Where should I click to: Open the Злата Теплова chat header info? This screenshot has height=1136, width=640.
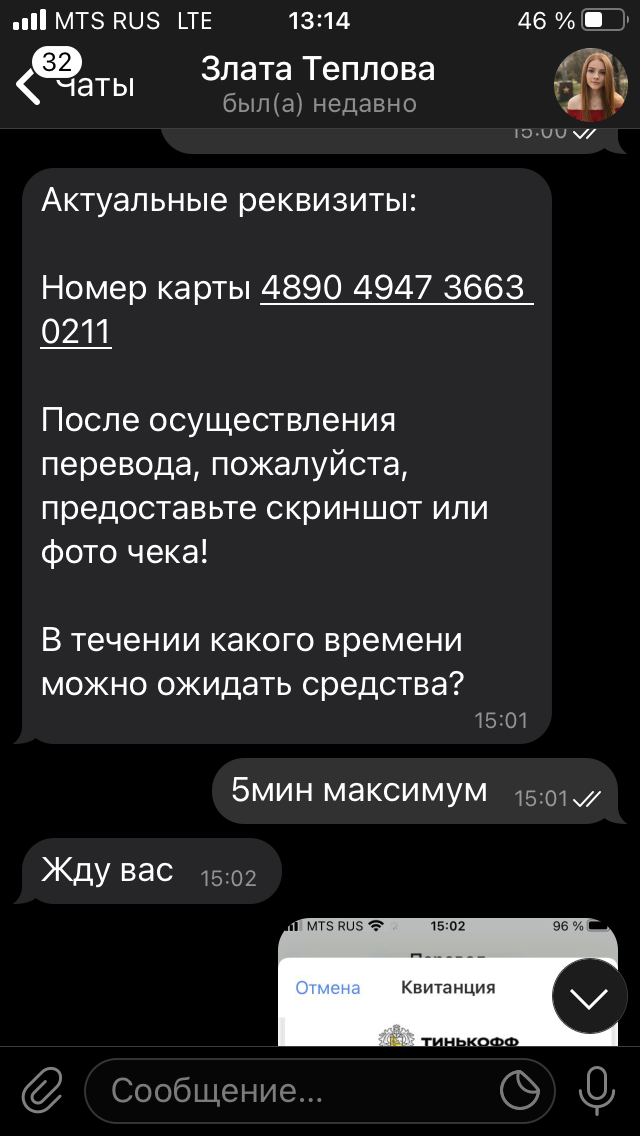pyautogui.click(x=318, y=84)
